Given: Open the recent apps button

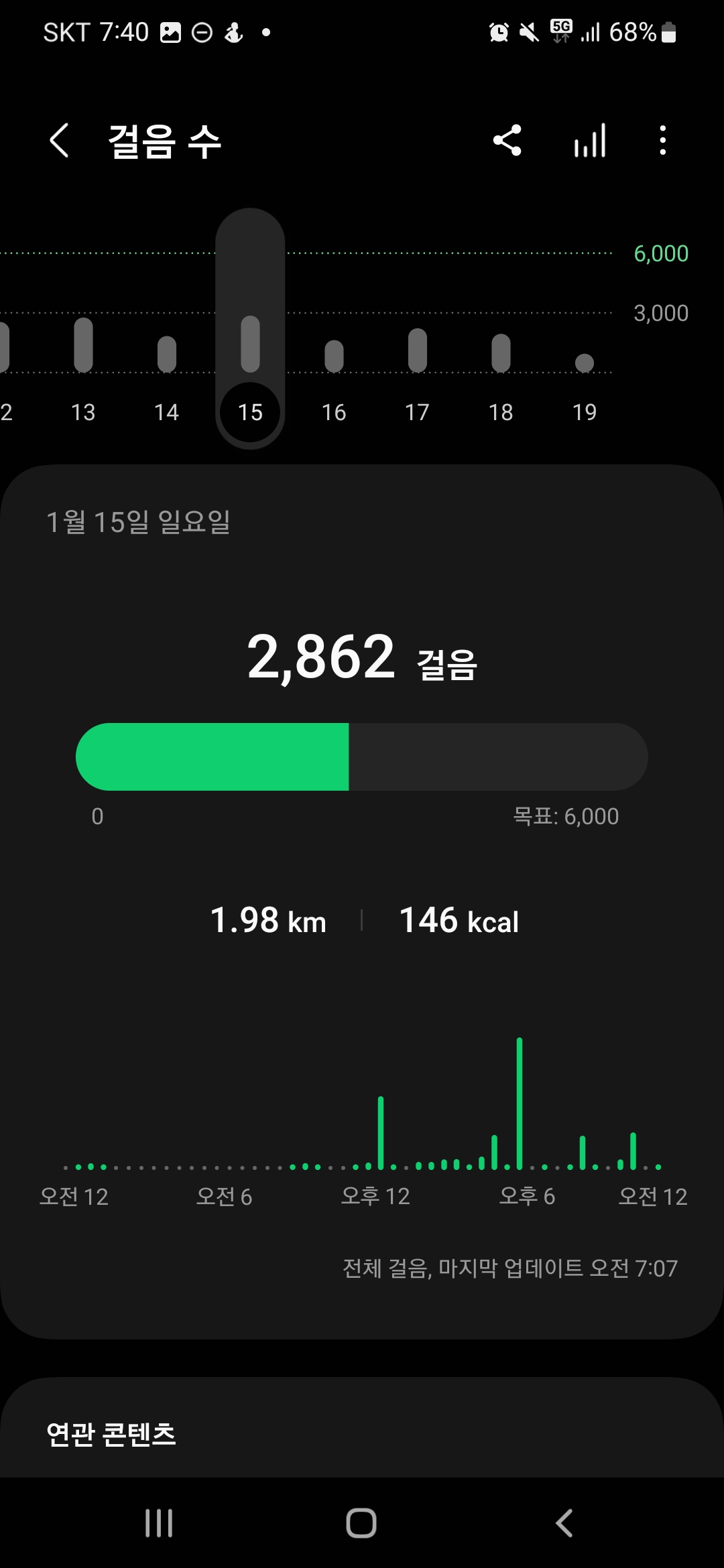Looking at the screenshot, I should coord(159,1522).
